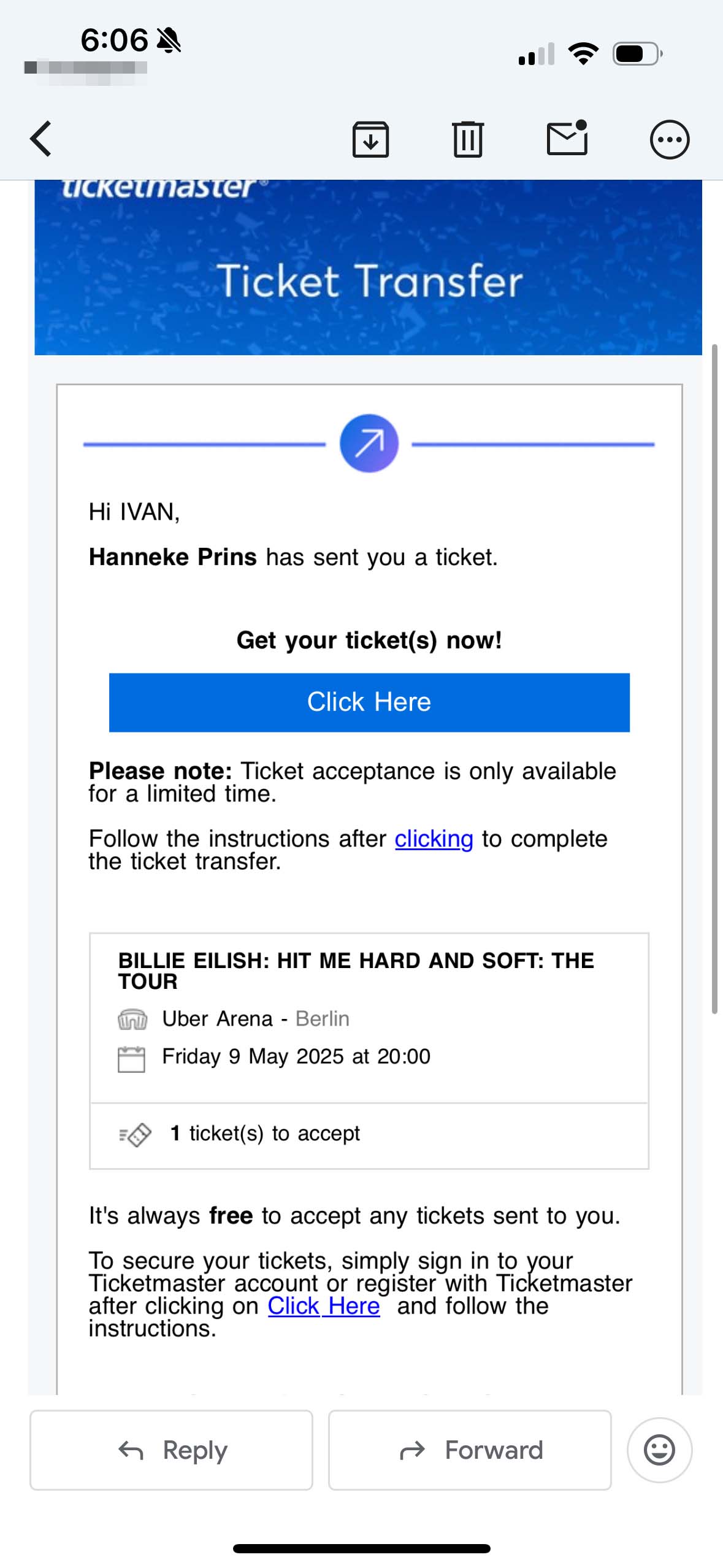Go back to the inbox
Screen dimensions: 723x1568
click(40, 139)
